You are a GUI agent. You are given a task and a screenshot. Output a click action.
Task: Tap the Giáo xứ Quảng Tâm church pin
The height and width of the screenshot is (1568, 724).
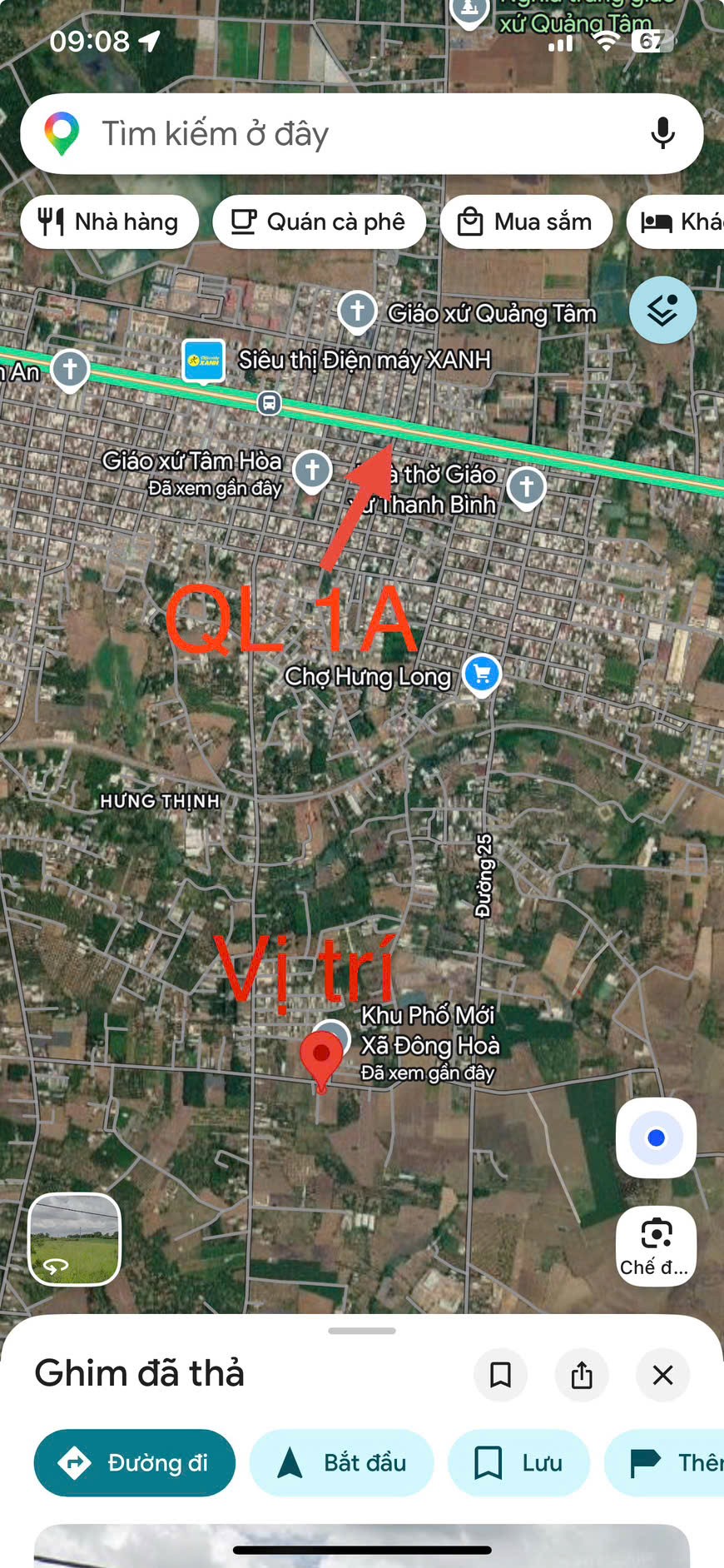[357, 312]
